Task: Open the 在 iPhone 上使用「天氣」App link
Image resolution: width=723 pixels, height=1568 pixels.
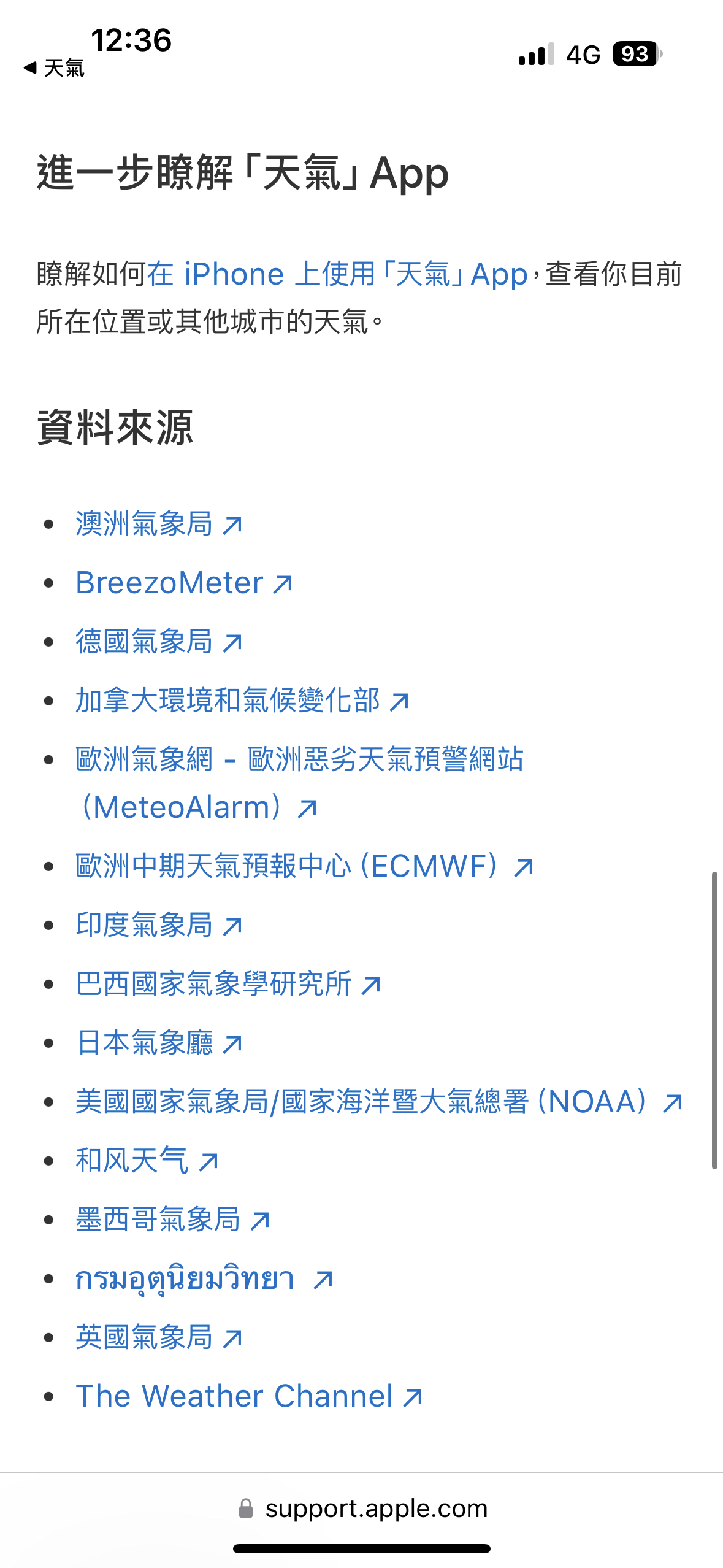Action: pos(337,274)
